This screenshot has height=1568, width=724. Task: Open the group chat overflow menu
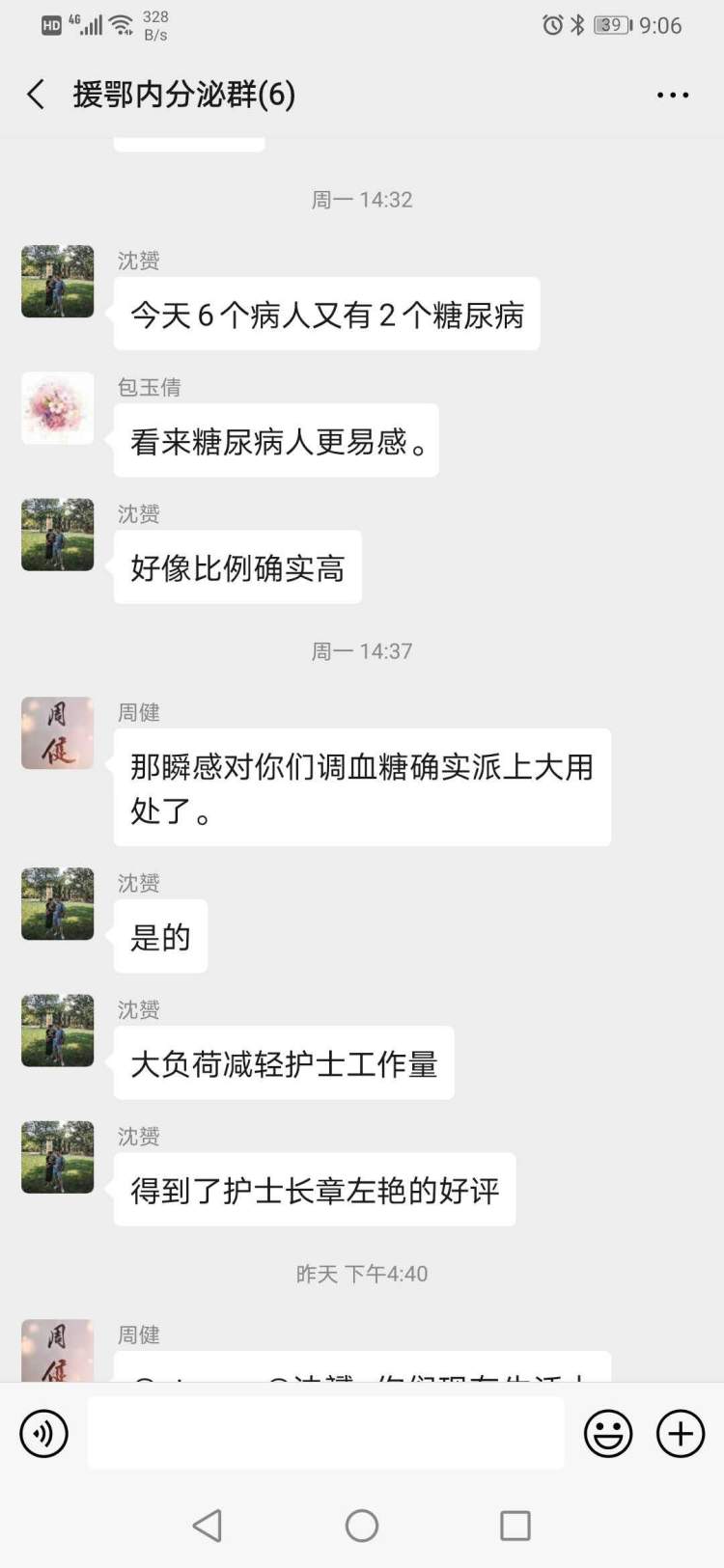click(672, 95)
